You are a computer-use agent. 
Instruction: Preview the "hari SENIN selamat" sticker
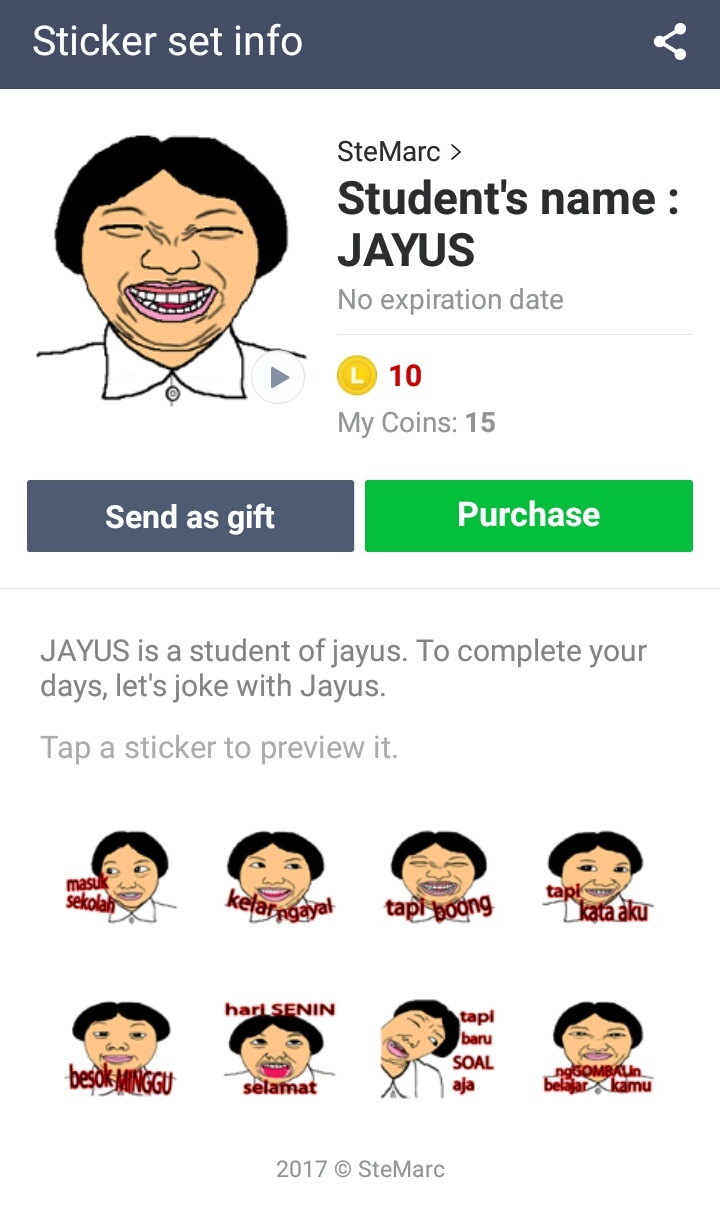tap(279, 1048)
